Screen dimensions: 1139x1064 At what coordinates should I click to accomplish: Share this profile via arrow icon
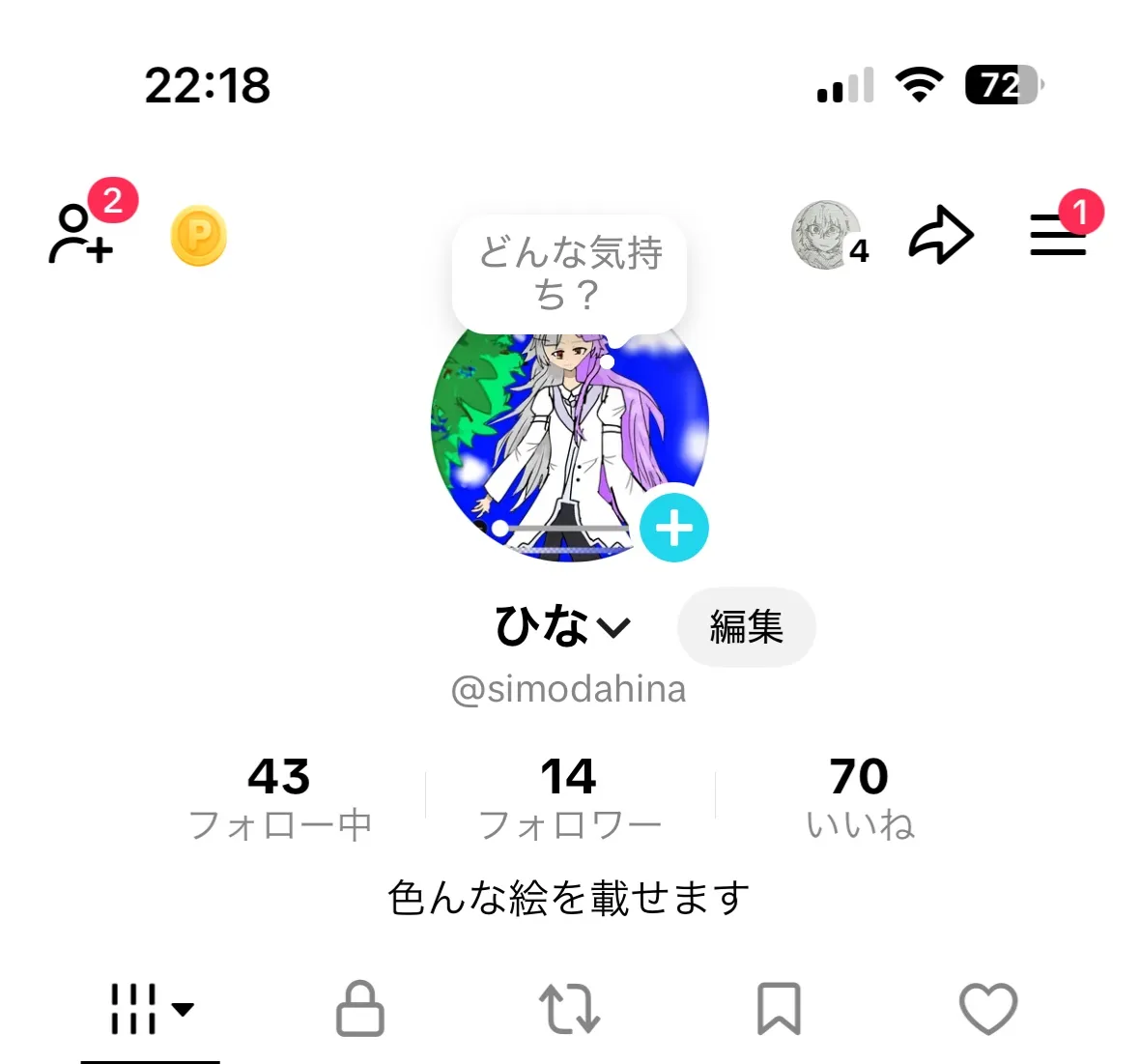940,235
